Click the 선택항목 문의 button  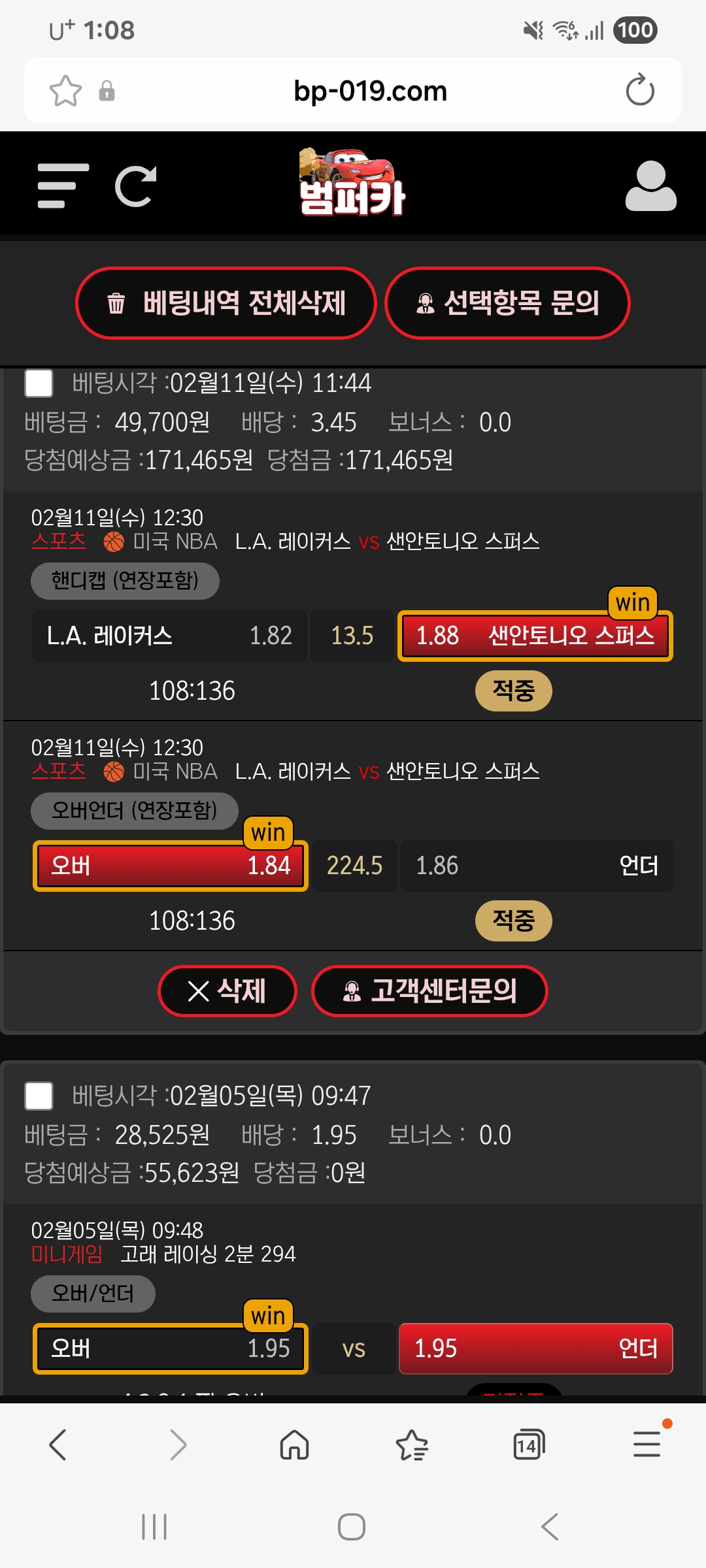508,302
